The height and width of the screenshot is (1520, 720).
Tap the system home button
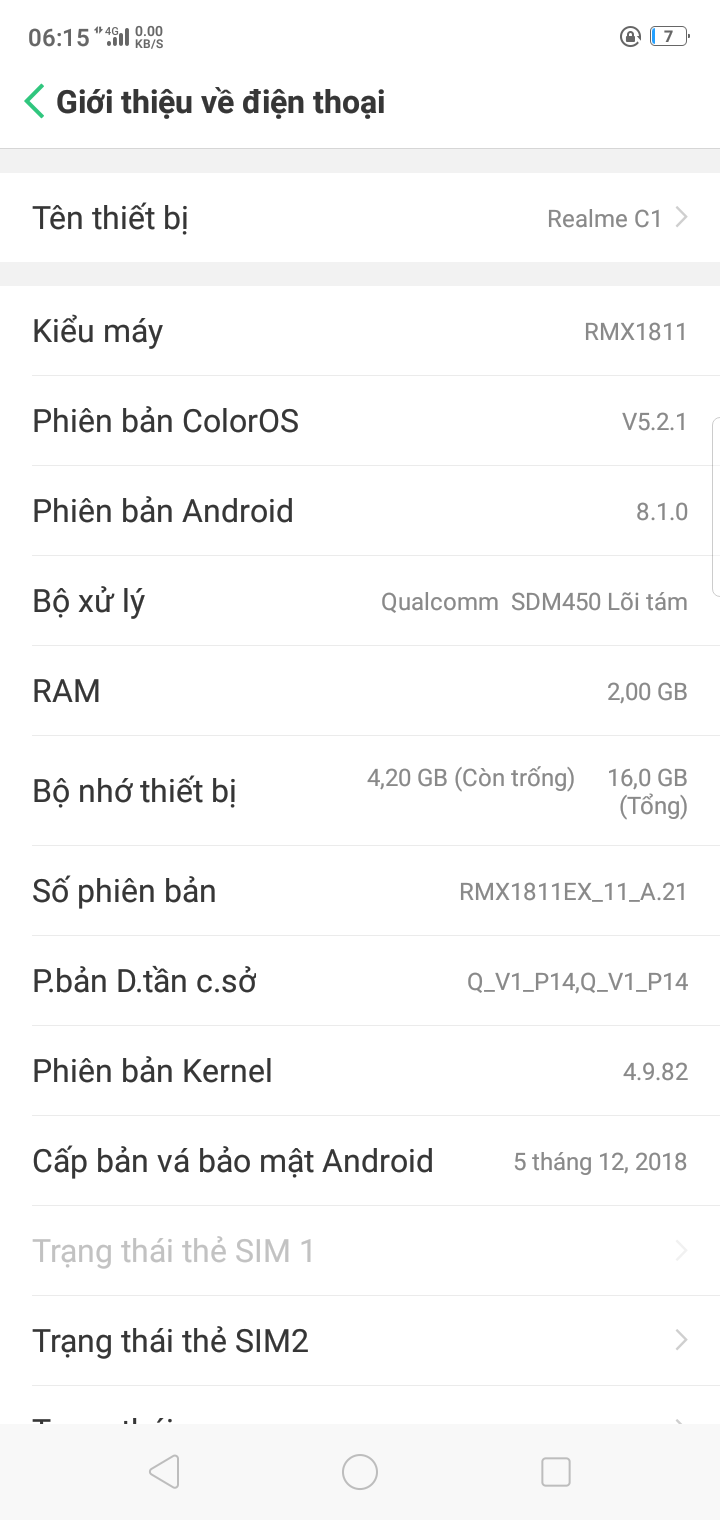pos(360,1472)
